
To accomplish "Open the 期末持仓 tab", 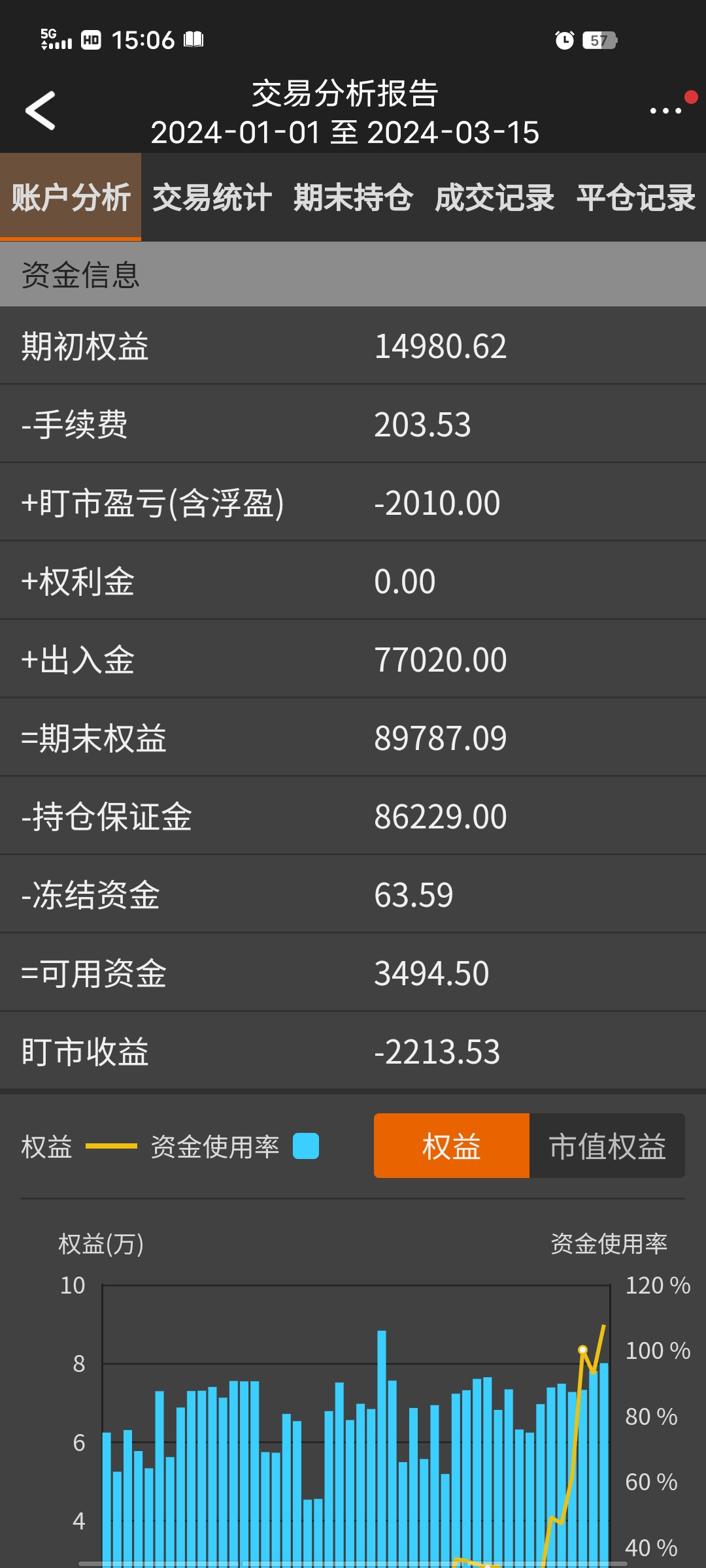I will click(x=353, y=197).
